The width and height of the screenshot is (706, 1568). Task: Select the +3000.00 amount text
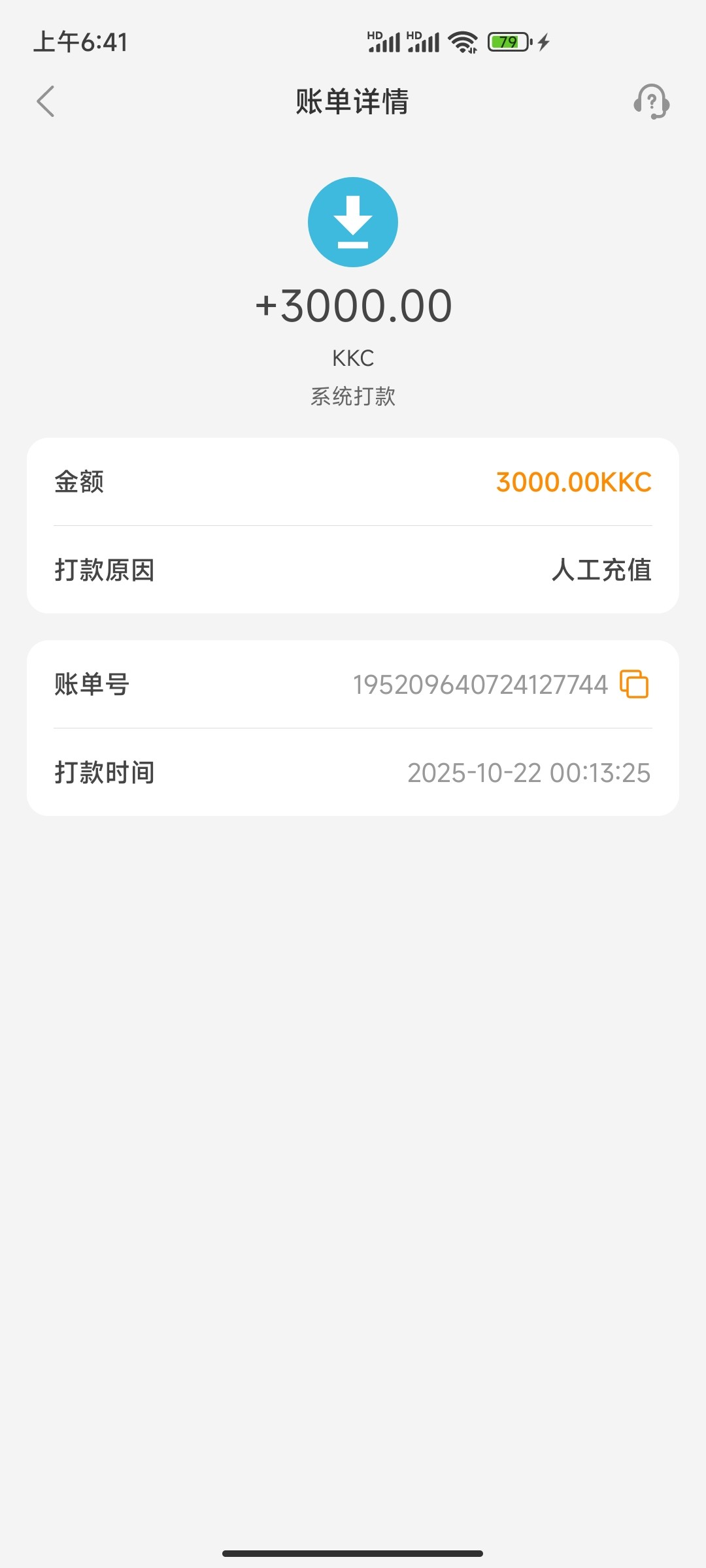353,304
